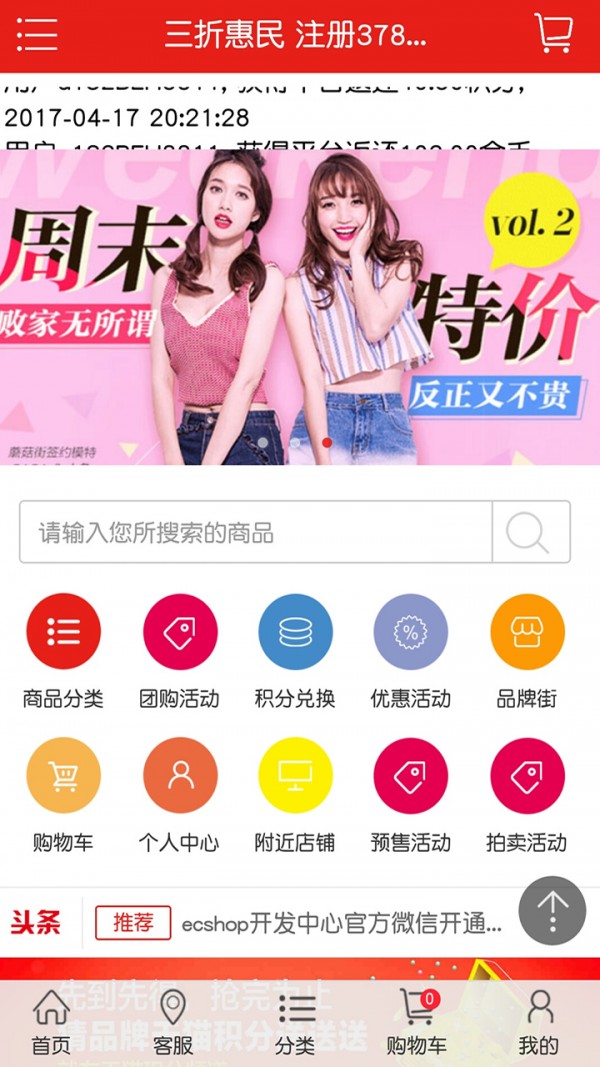Read the ecshop开发中心 headline news
This screenshot has height=1067, width=600.
[340, 924]
